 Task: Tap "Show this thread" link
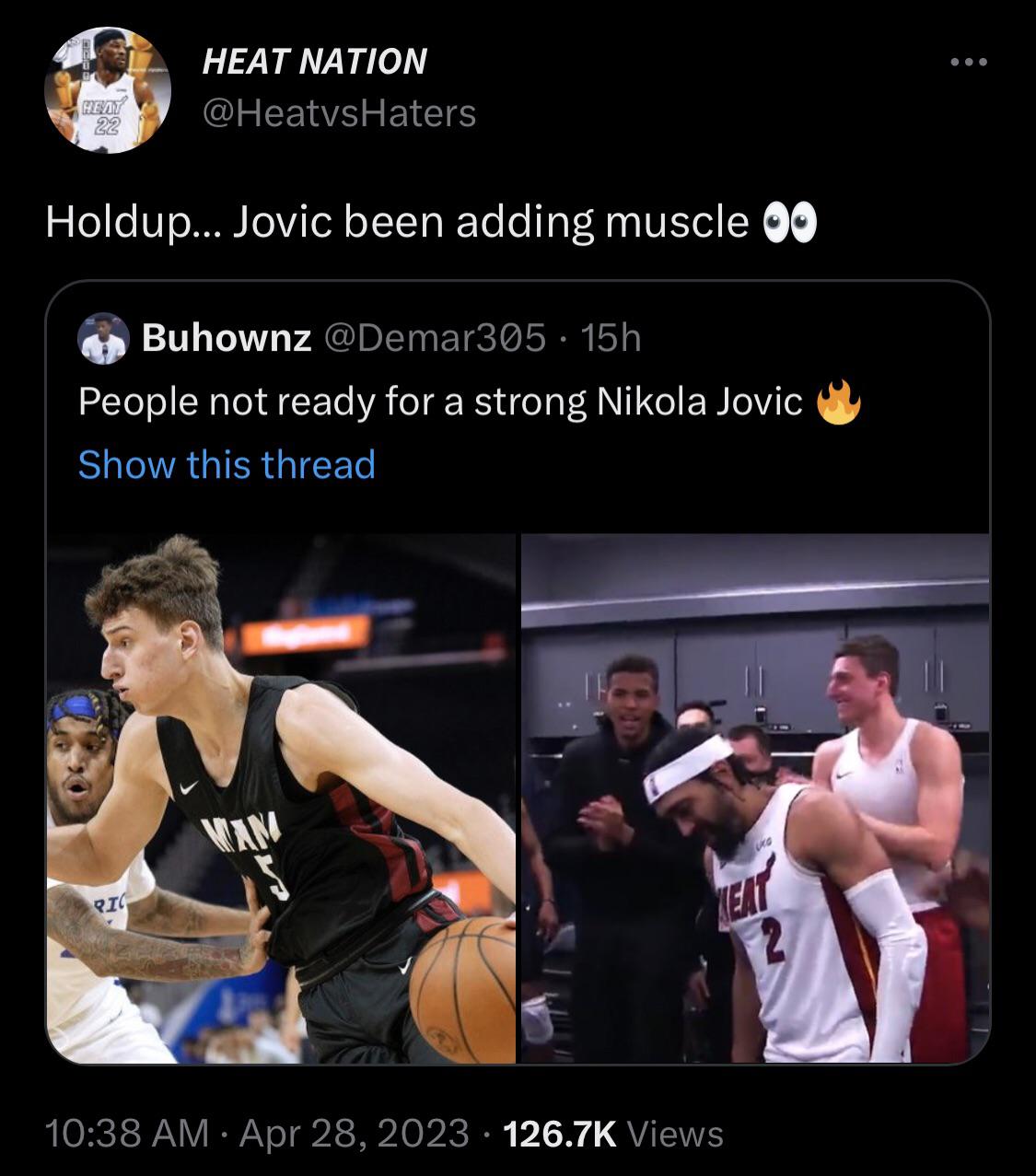(x=227, y=464)
